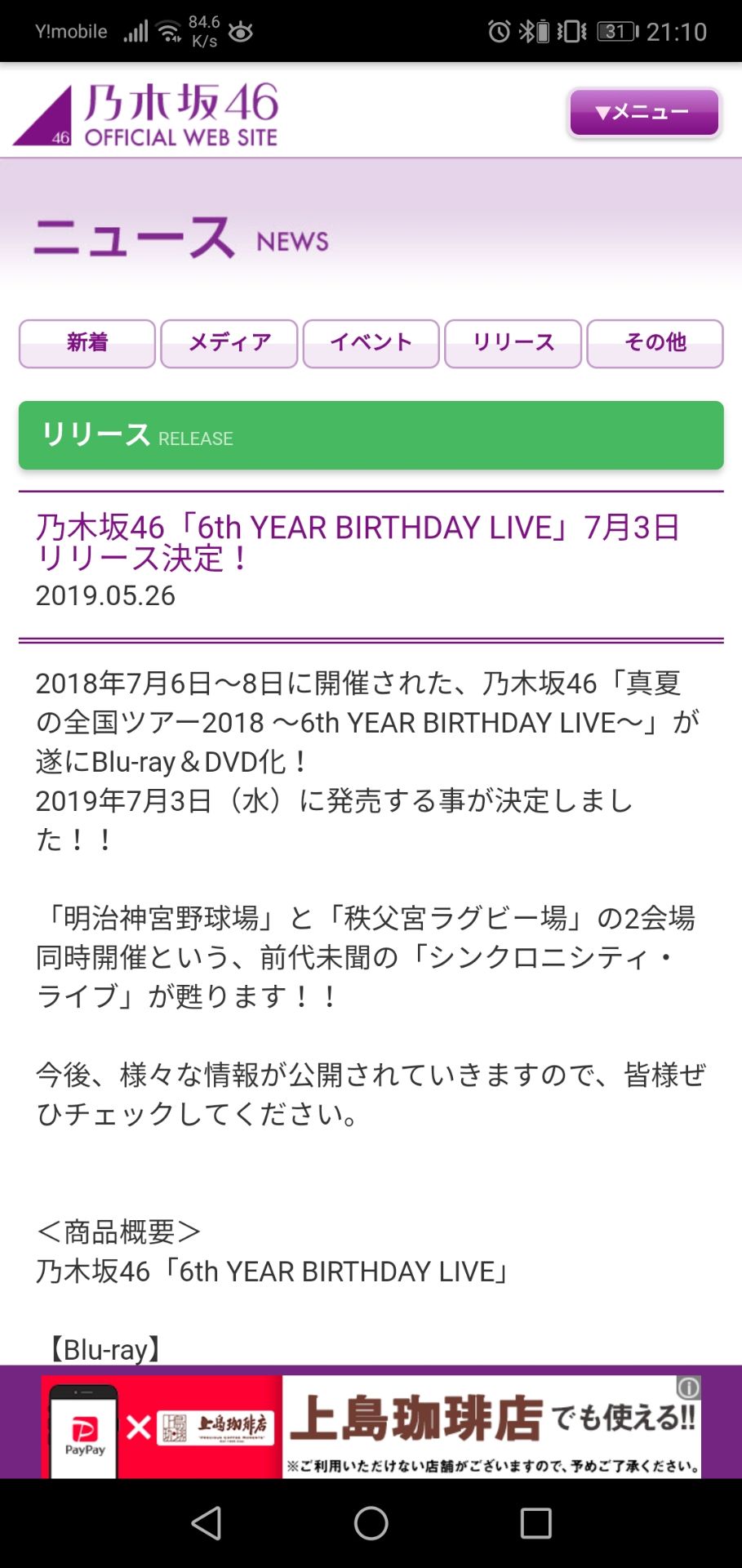Switch to the 新着 news tab
Screen dimensions: 742x1568
[87, 343]
